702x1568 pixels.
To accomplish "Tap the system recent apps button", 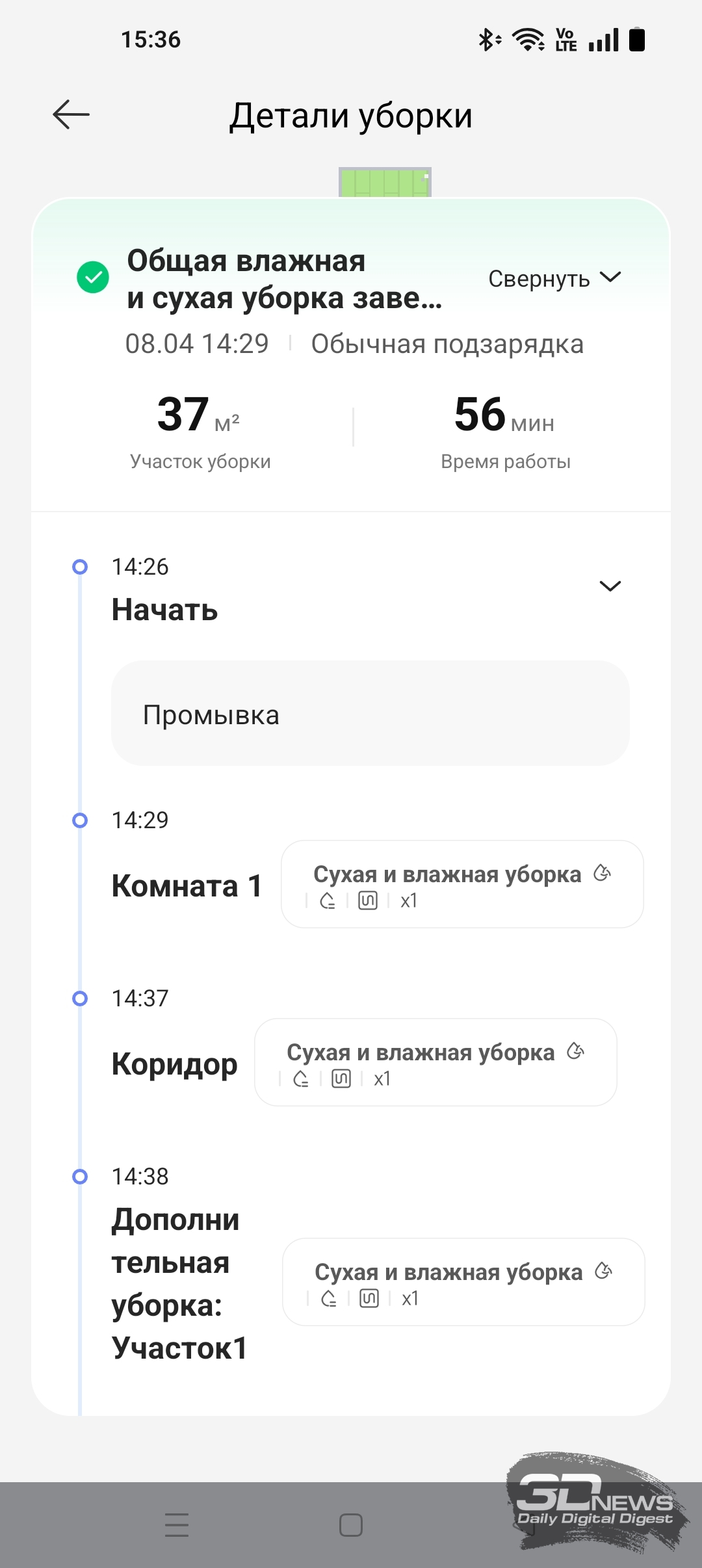I will point(177,1524).
